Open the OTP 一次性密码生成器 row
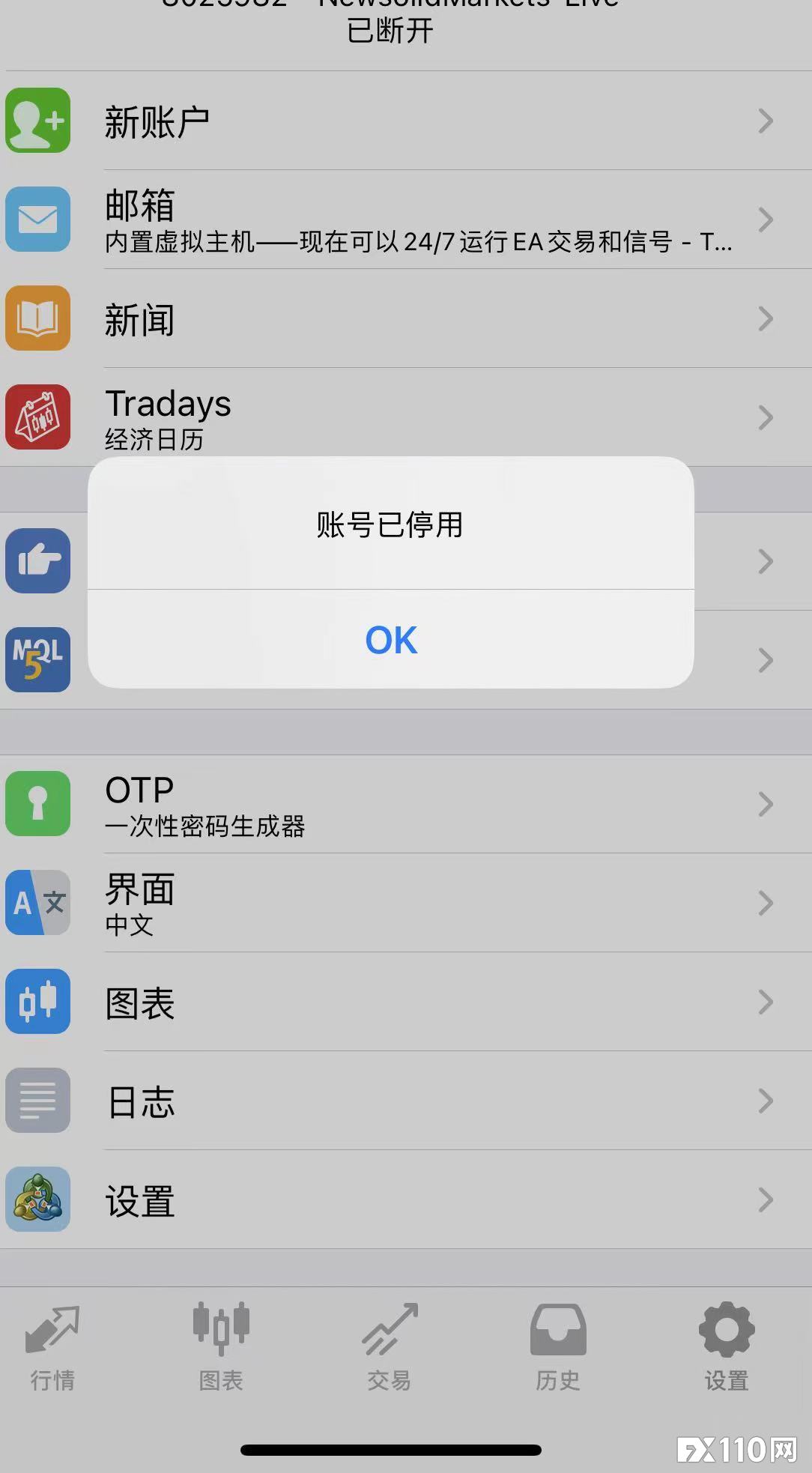Image resolution: width=812 pixels, height=1473 pixels. [x=405, y=804]
